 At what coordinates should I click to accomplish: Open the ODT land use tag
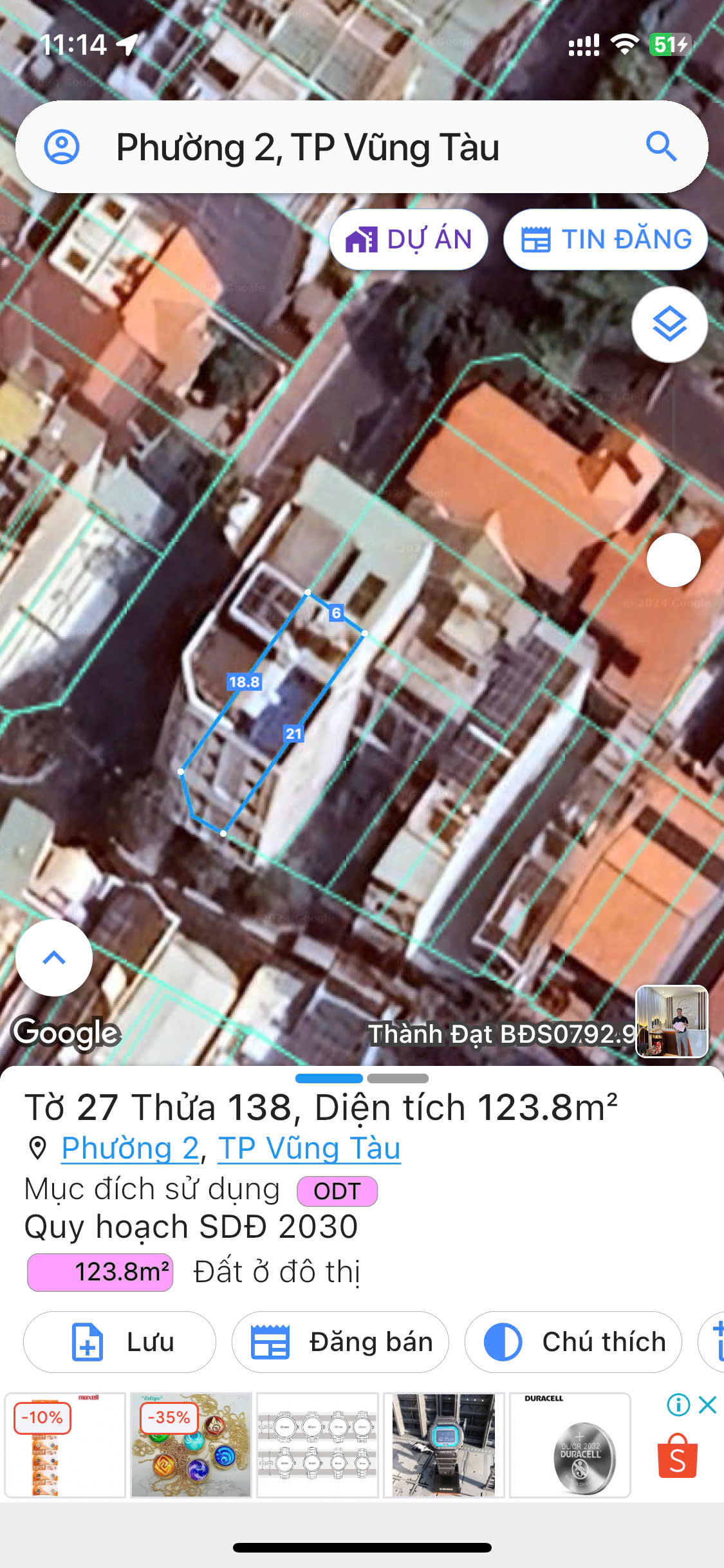click(337, 1191)
